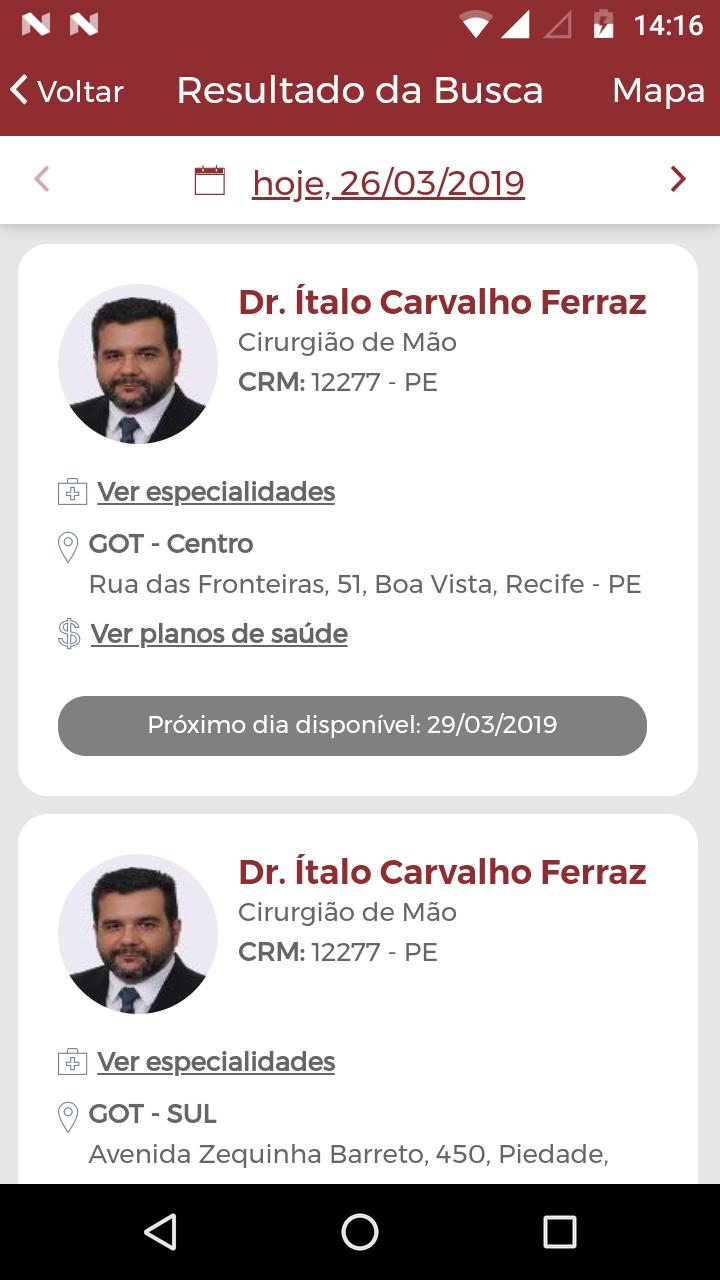Select next available day 29/03/2019
The height and width of the screenshot is (1280, 720).
click(x=352, y=725)
